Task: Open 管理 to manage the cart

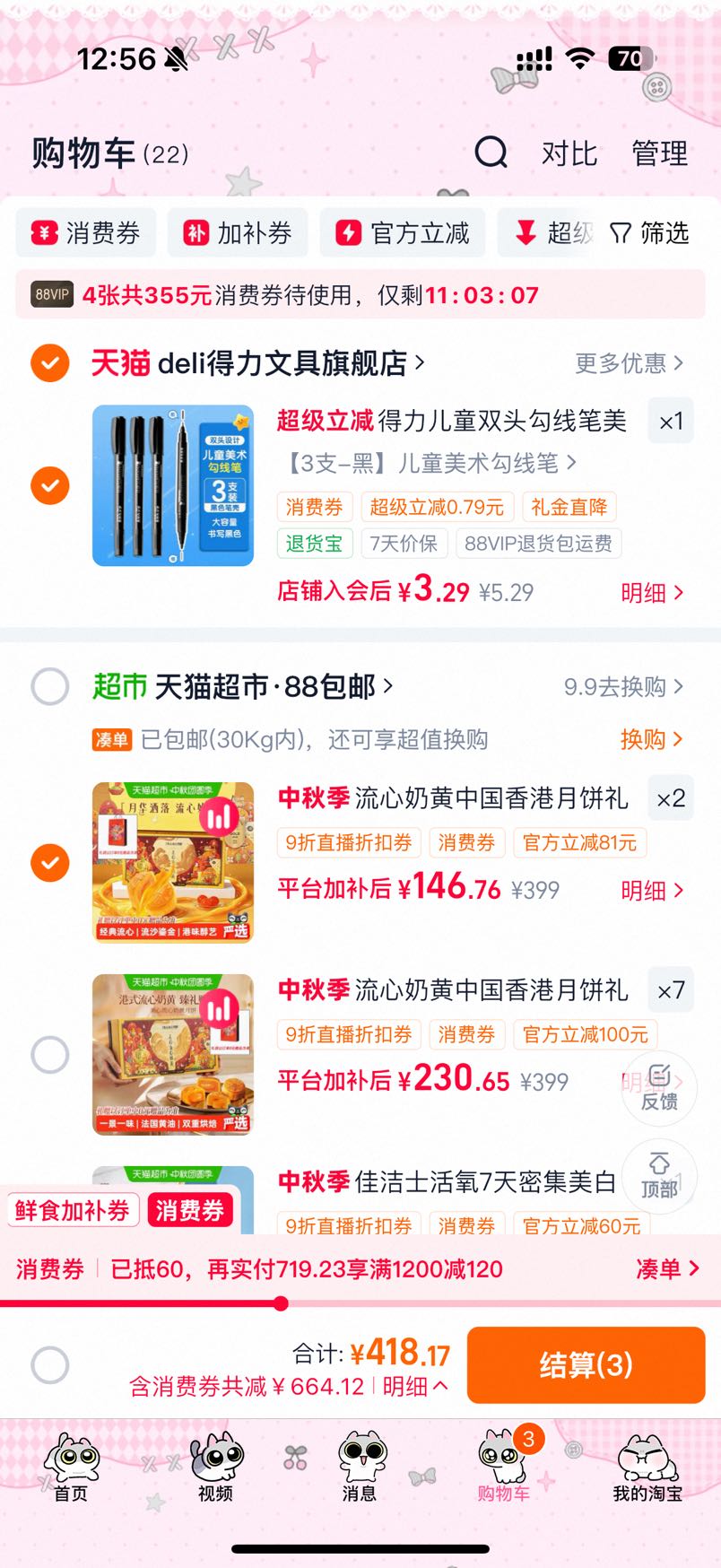Action: pyautogui.click(x=659, y=153)
